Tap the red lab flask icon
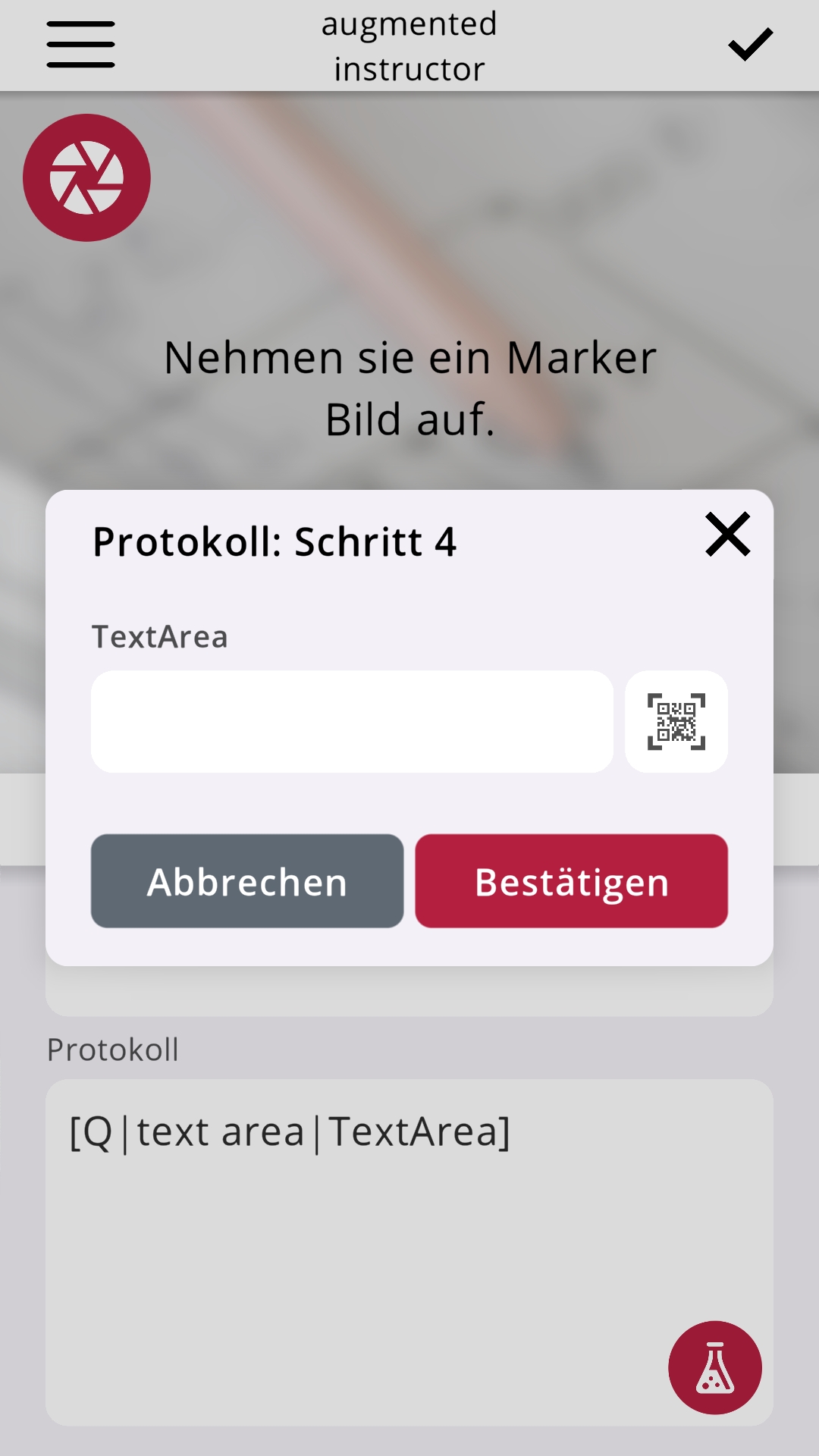This screenshot has width=819, height=1456. click(714, 1367)
